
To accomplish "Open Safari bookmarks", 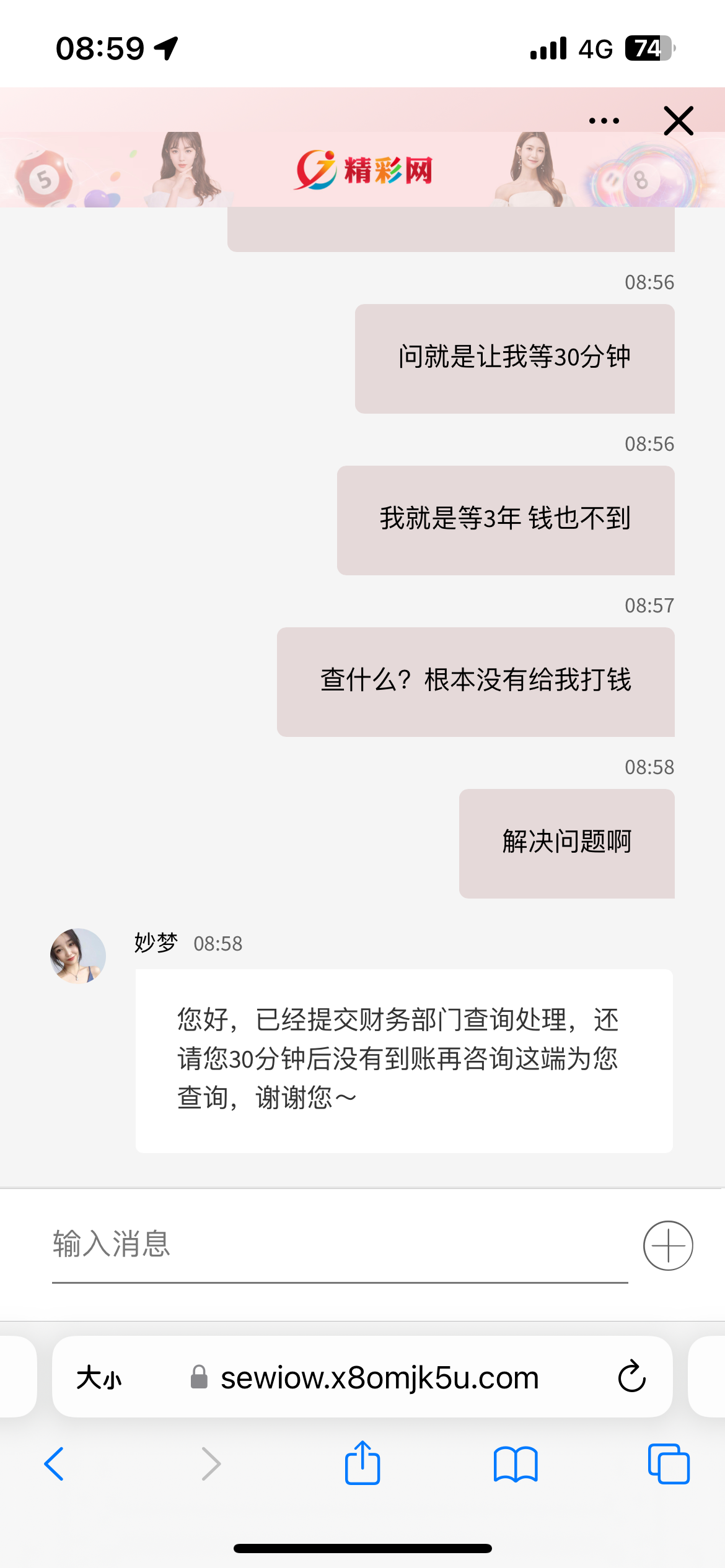I will 516,1464.
